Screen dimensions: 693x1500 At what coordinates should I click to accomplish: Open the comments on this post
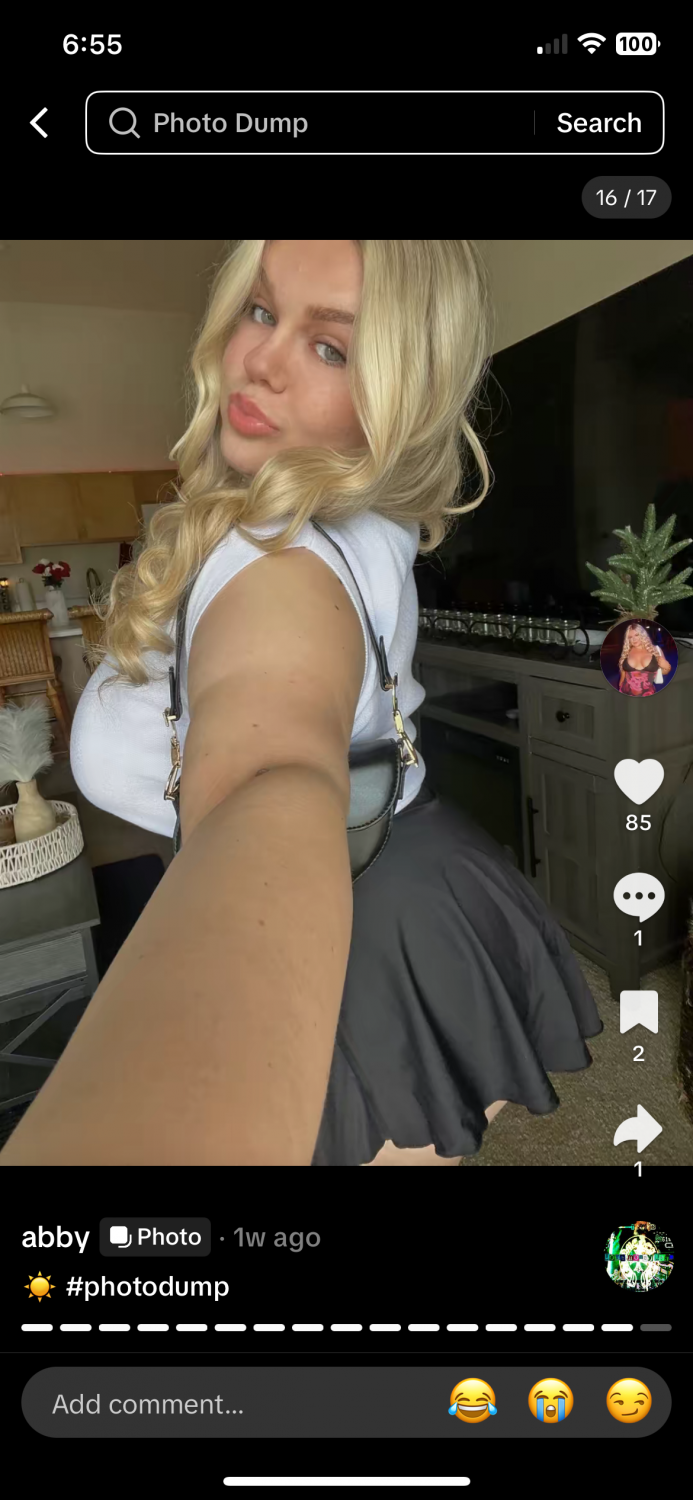point(639,897)
